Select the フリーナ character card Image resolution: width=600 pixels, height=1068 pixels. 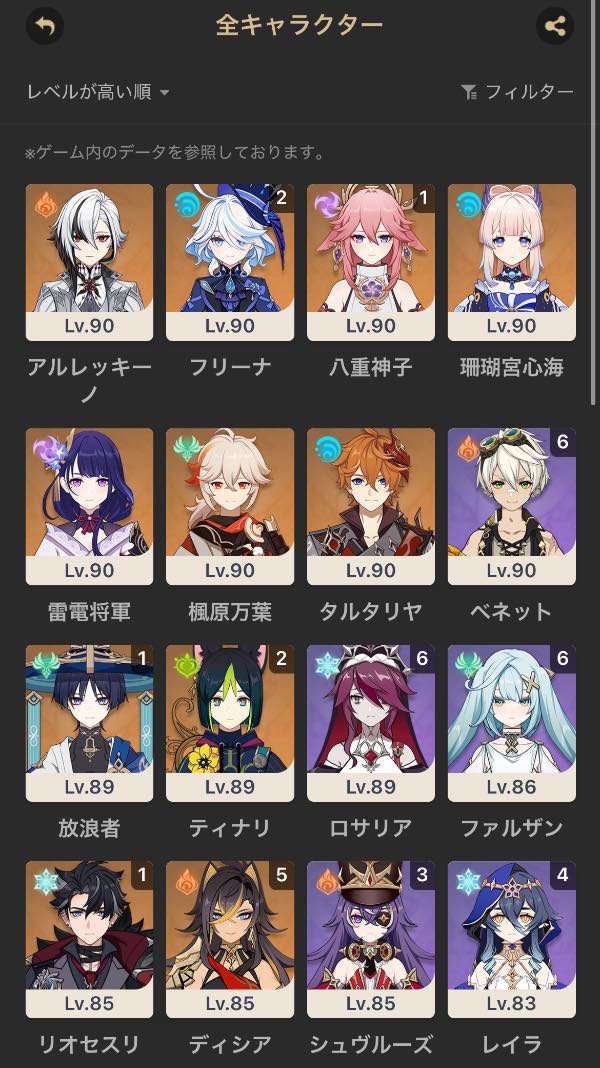coord(230,262)
